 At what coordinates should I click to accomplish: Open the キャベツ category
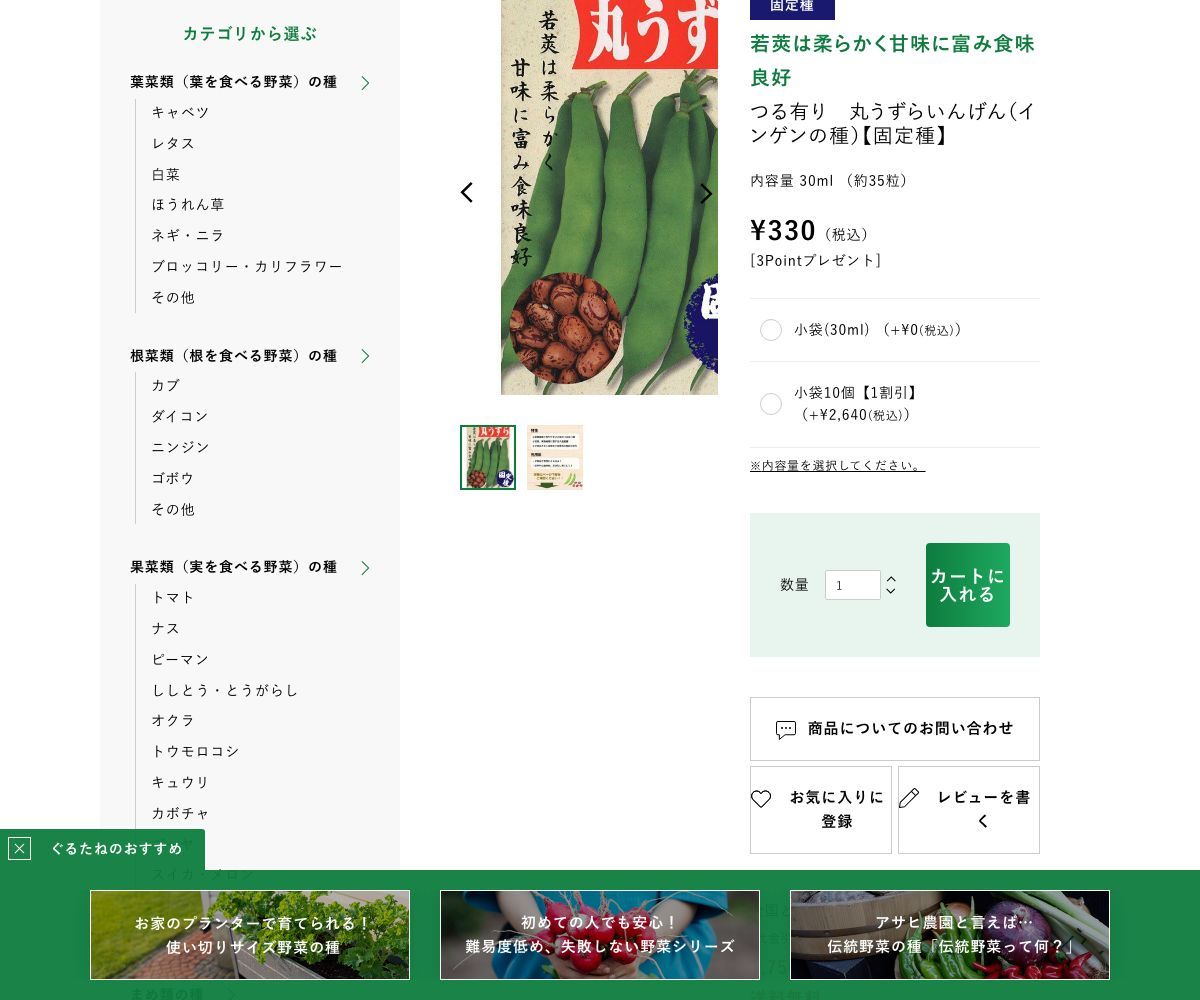(181, 112)
